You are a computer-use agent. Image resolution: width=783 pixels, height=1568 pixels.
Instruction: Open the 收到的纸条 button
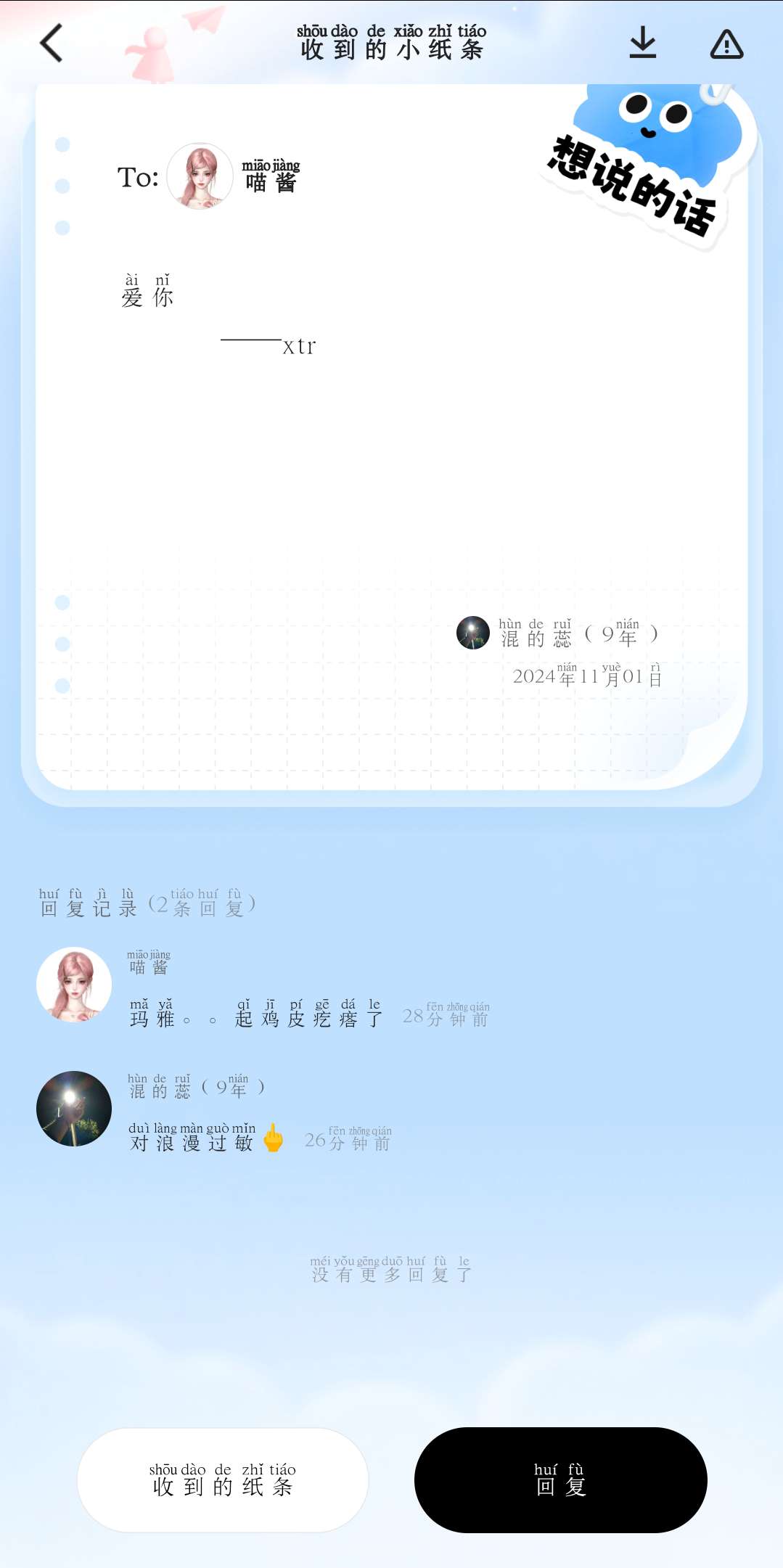pyautogui.click(x=223, y=1479)
